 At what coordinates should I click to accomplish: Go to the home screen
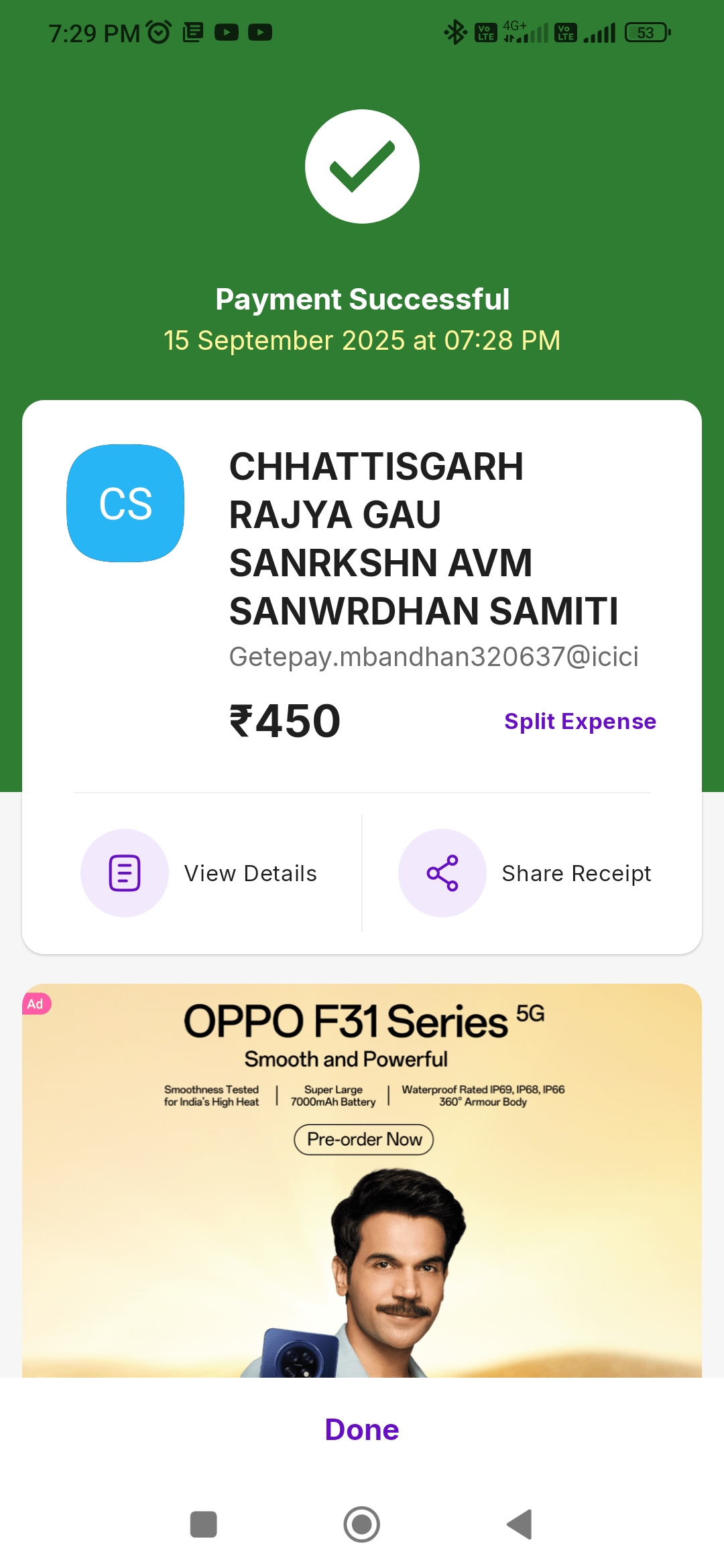(362, 1524)
